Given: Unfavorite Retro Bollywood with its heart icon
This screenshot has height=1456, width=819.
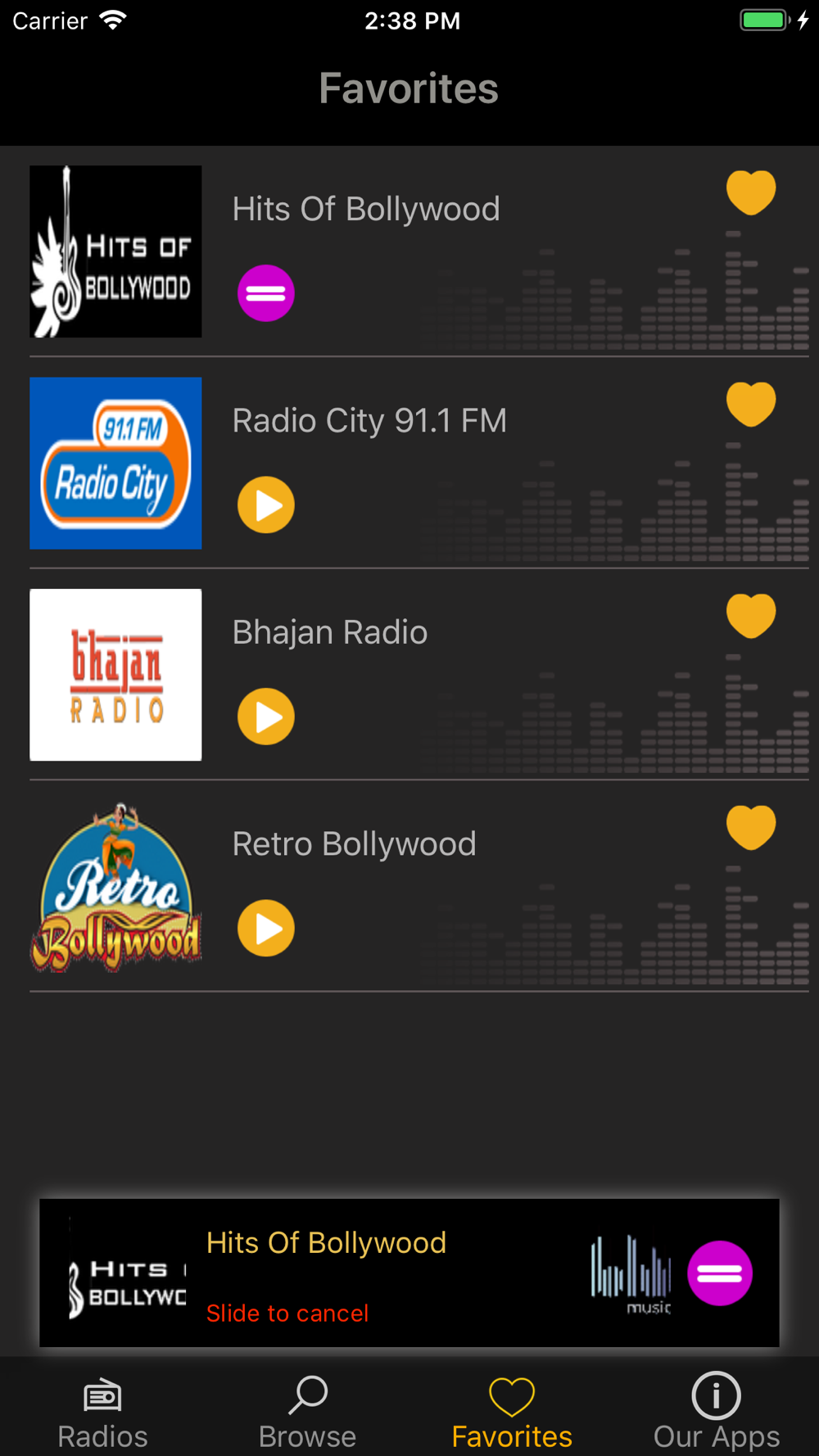Looking at the screenshot, I should point(750,827).
